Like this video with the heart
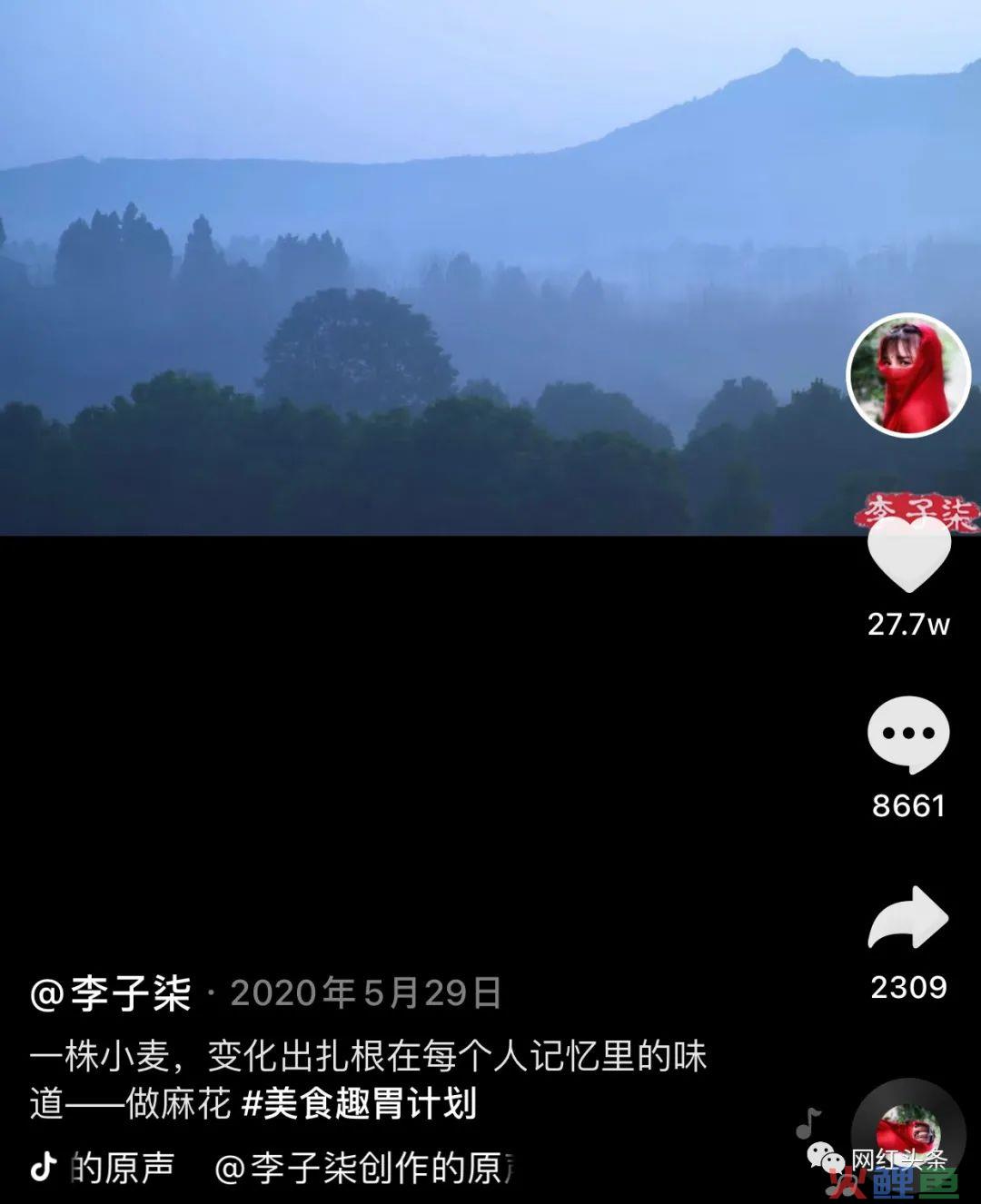Image resolution: width=981 pixels, height=1204 pixels. coord(908,556)
